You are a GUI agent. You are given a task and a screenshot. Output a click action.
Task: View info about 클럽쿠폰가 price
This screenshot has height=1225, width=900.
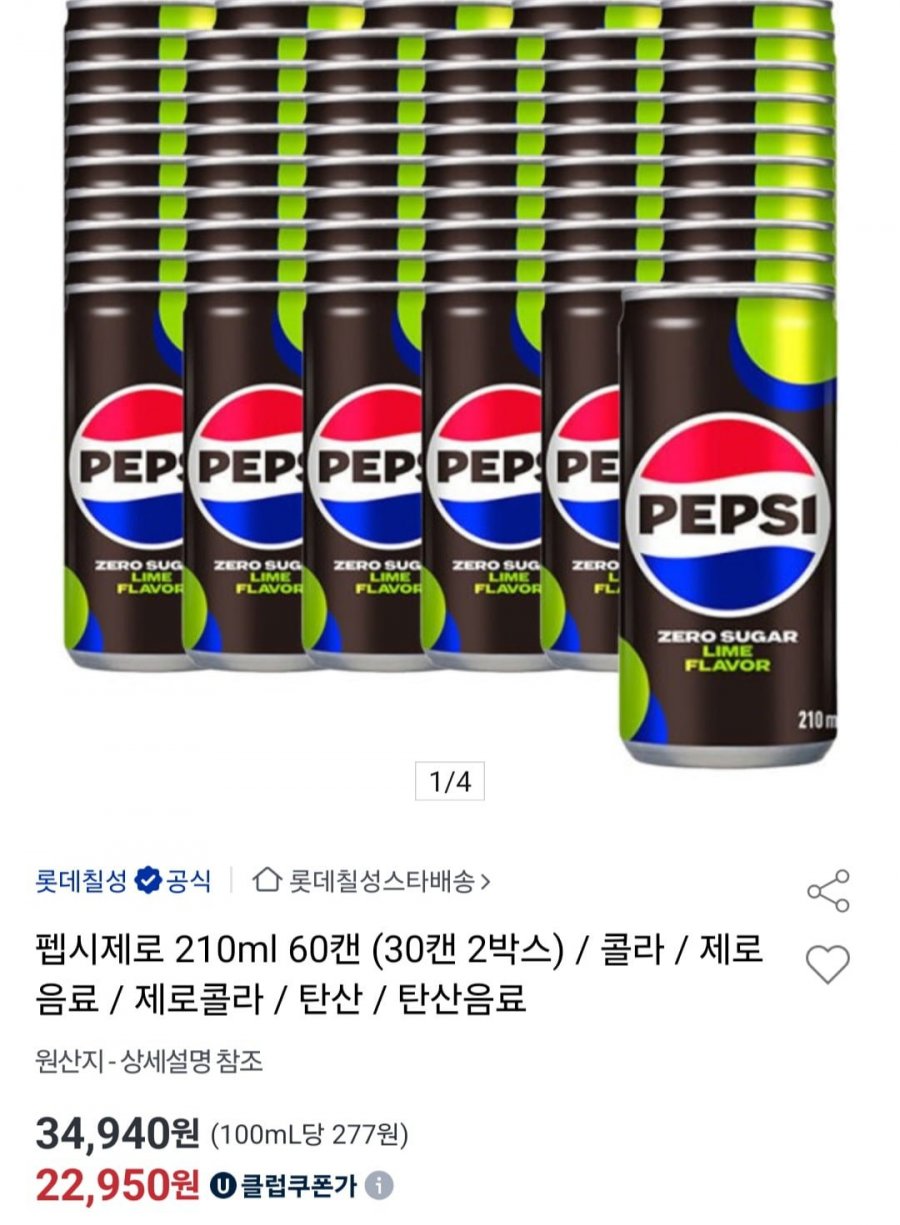(378, 1186)
